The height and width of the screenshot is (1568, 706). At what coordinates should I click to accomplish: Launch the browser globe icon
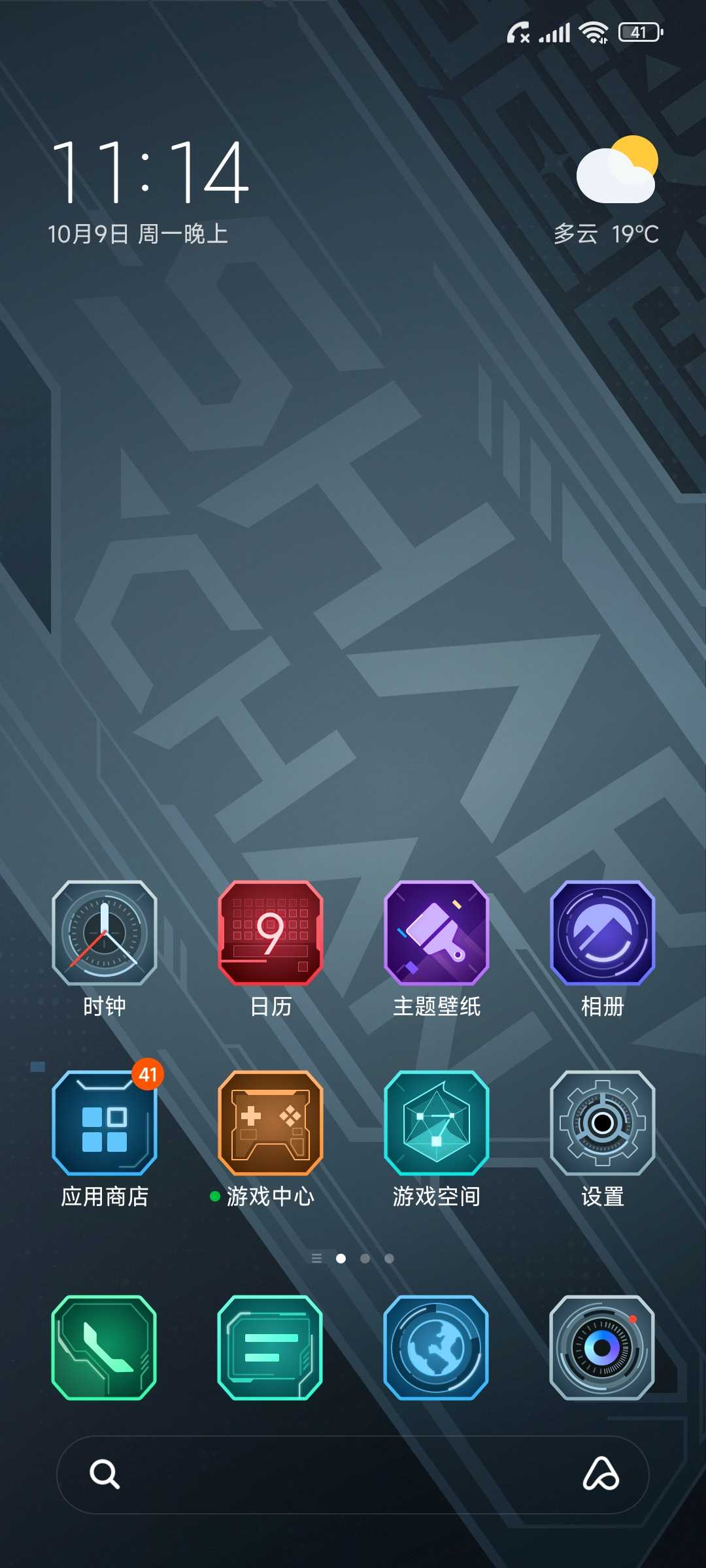pos(437,1347)
